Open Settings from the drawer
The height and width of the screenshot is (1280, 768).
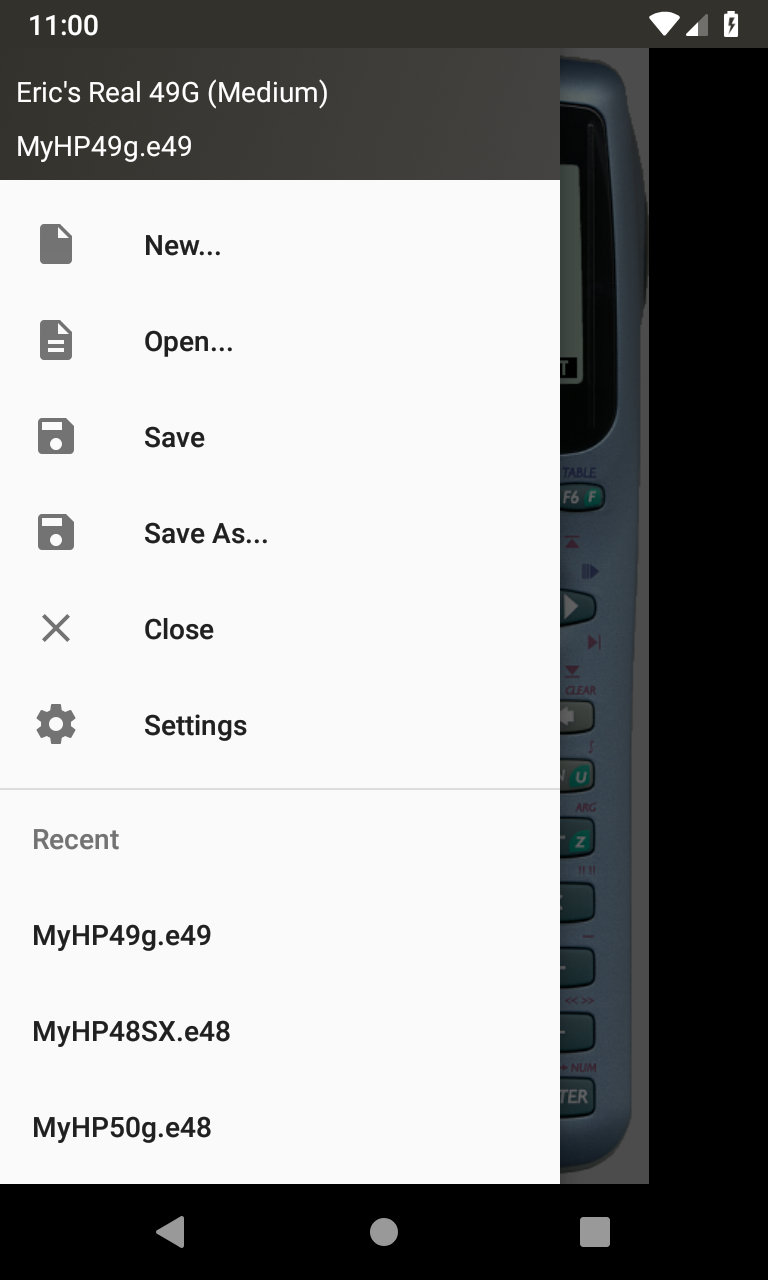click(x=280, y=725)
